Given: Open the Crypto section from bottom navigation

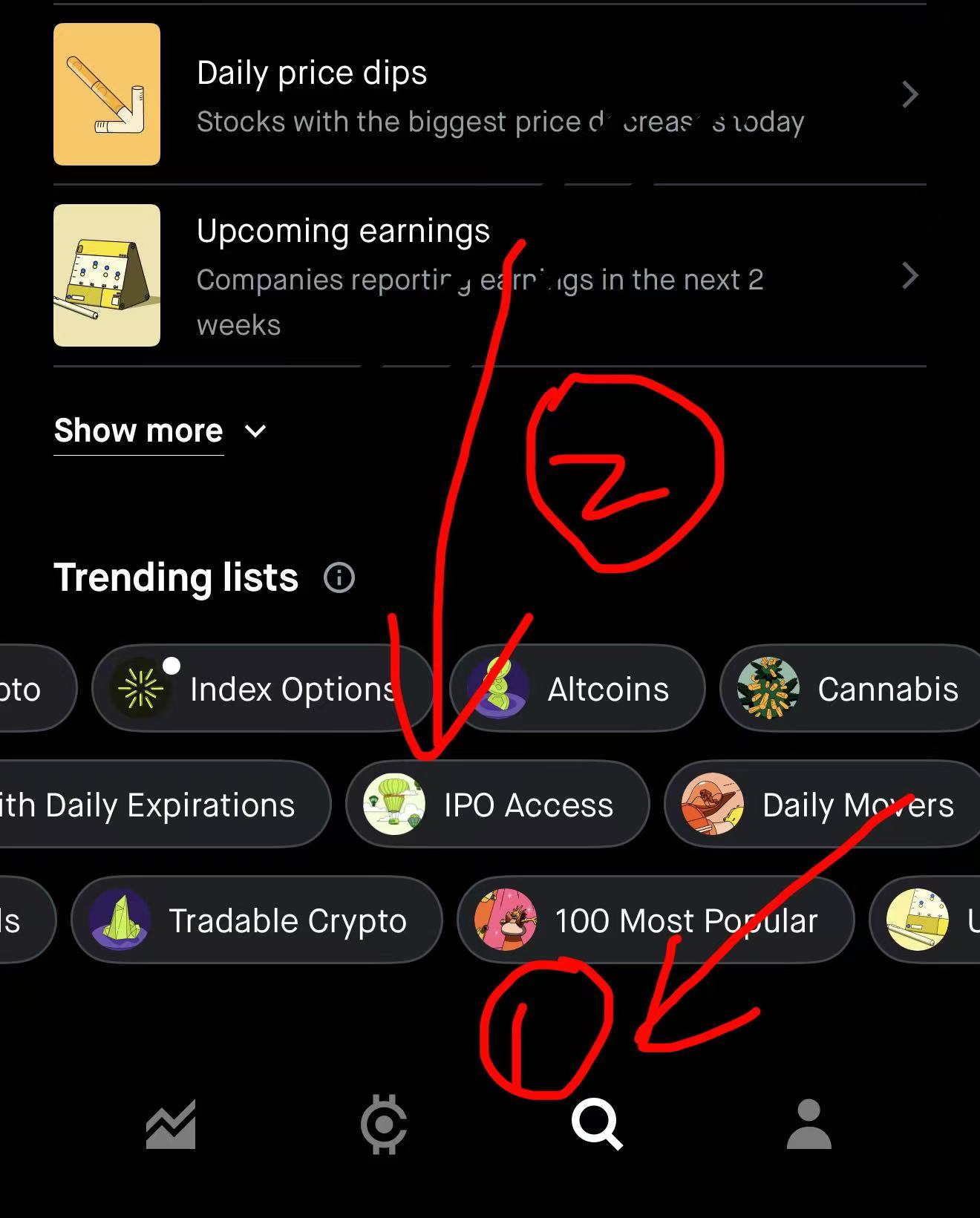Looking at the screenshot, I should coord(385,1122).
